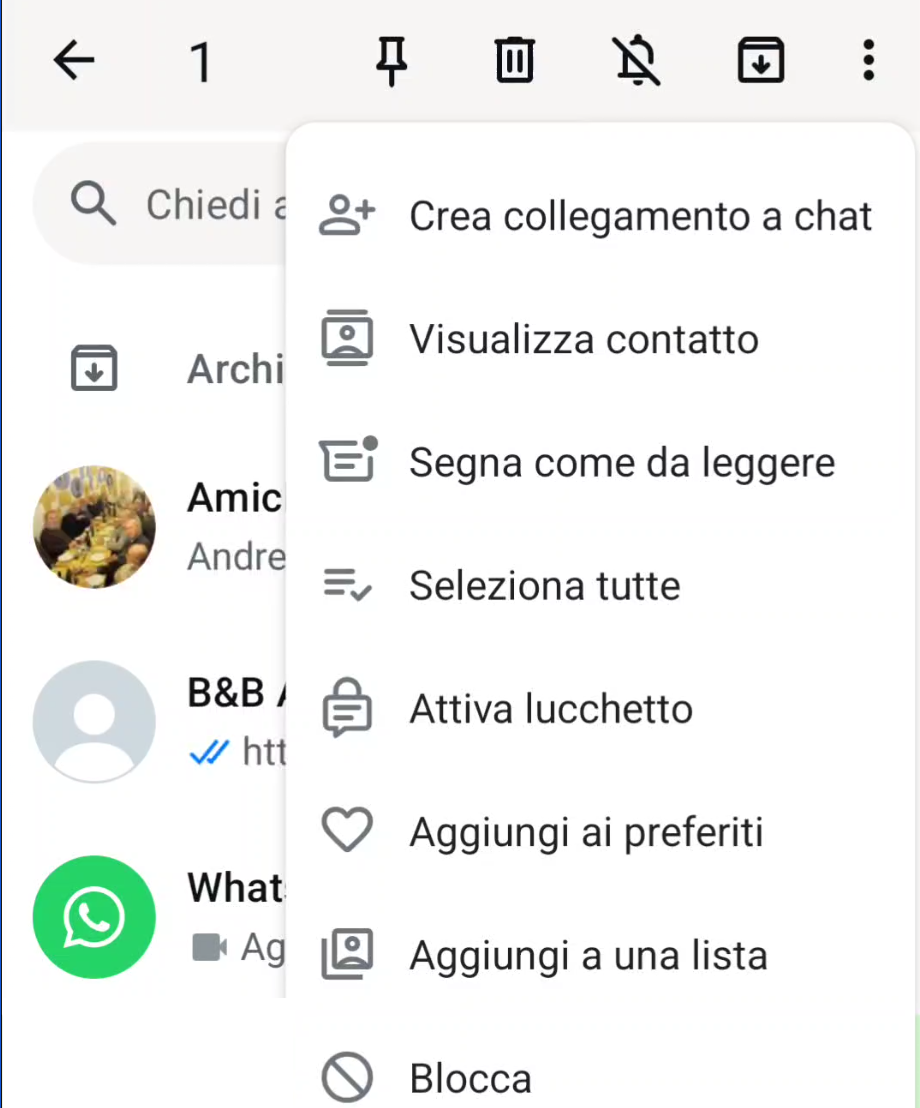
Task: Tap the back arrow to exit selection
Action: click(73, 62)
